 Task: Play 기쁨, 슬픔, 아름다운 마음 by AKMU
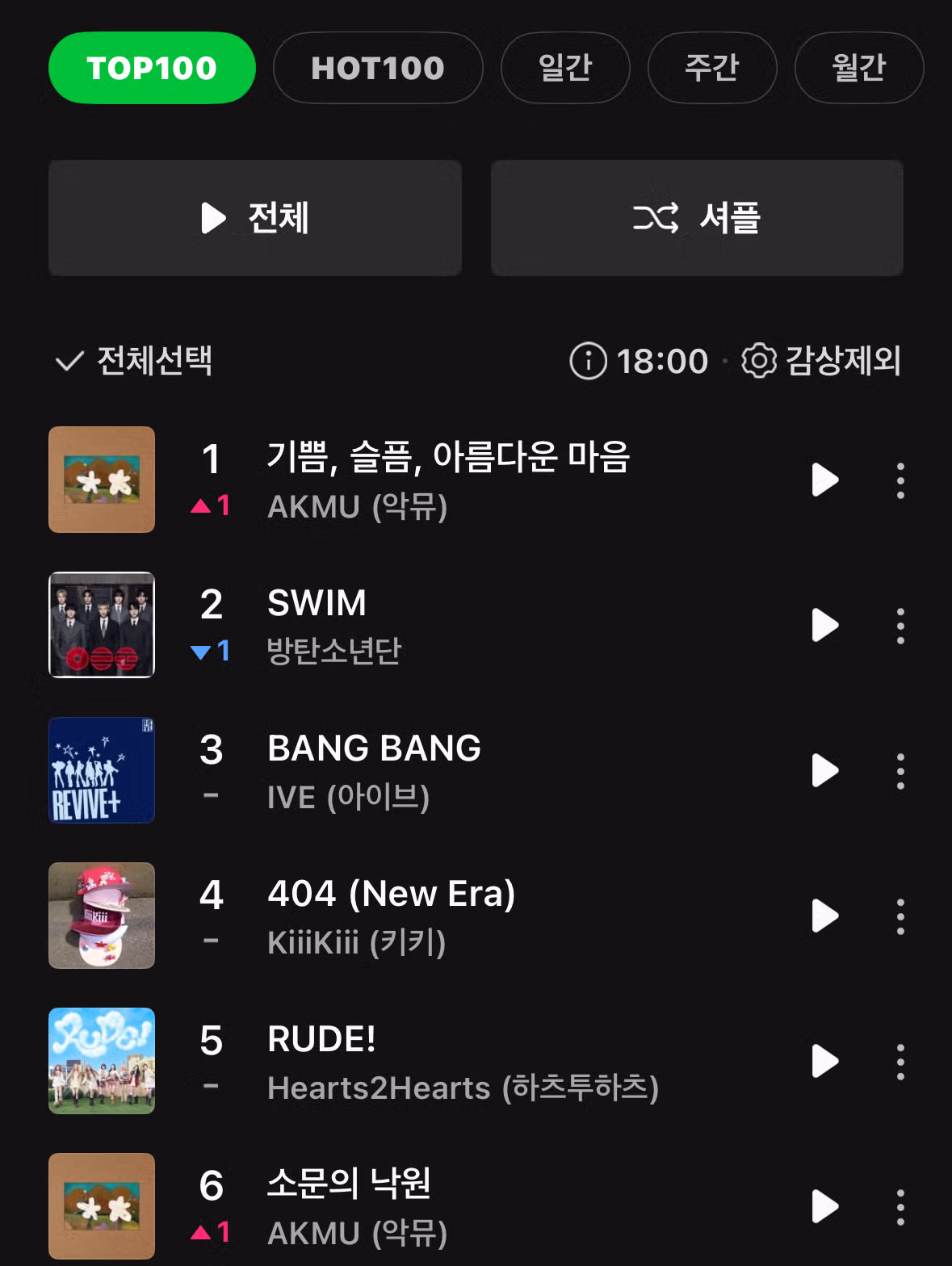point(824,480)
